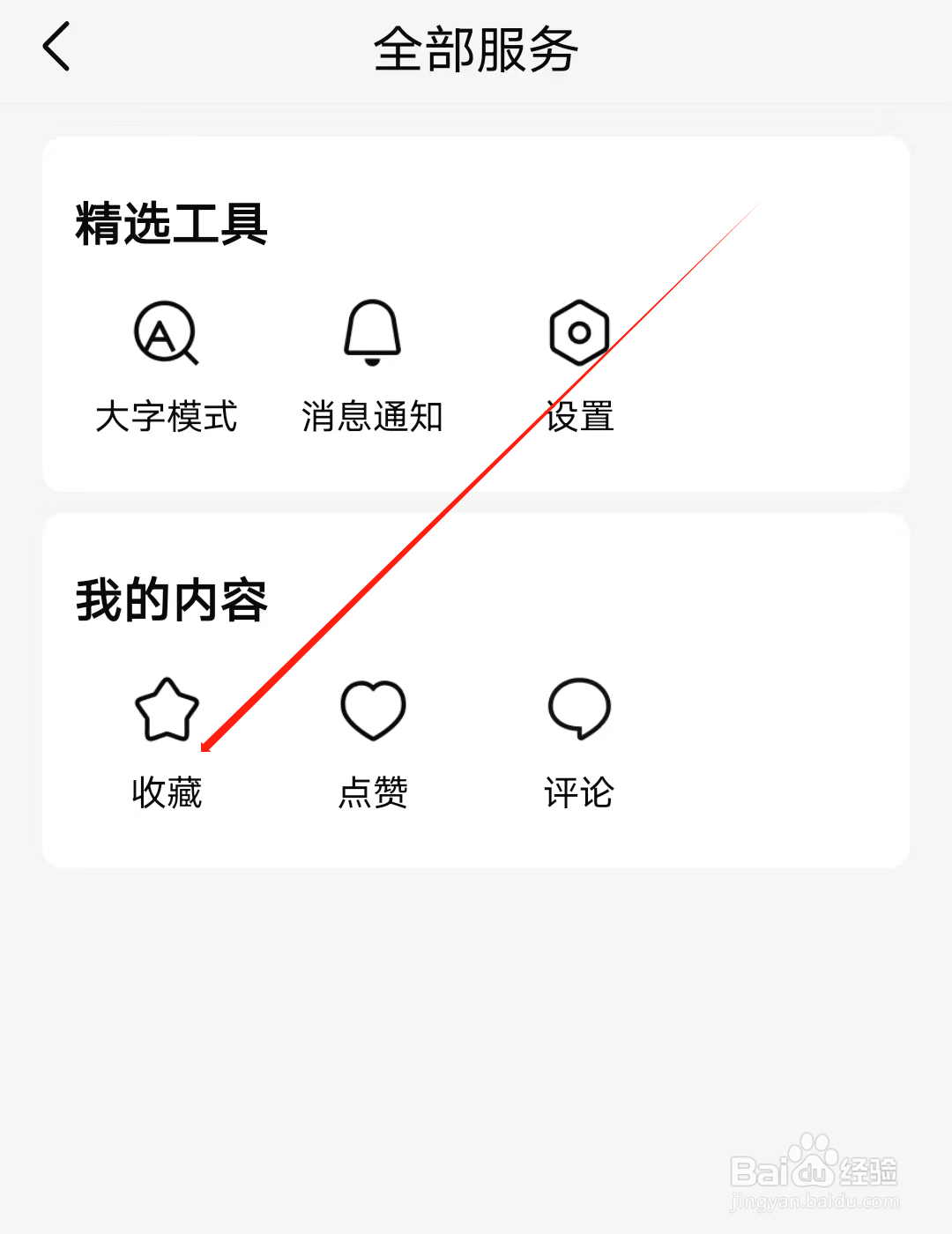Tap the 消息通知 notification bell icon
This screenshot has width=952, height=1234.
coord(372,335)
